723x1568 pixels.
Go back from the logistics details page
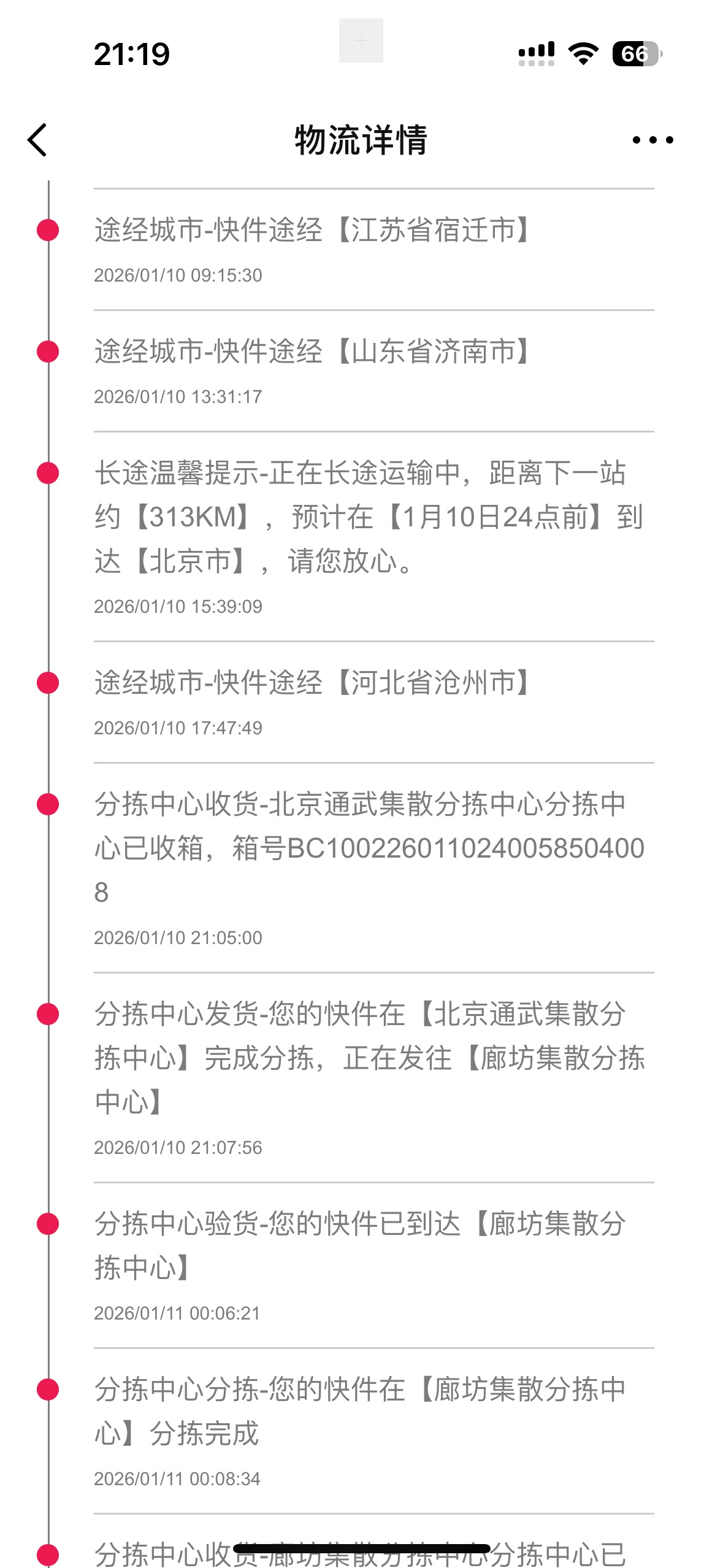(x=37, y=140)
